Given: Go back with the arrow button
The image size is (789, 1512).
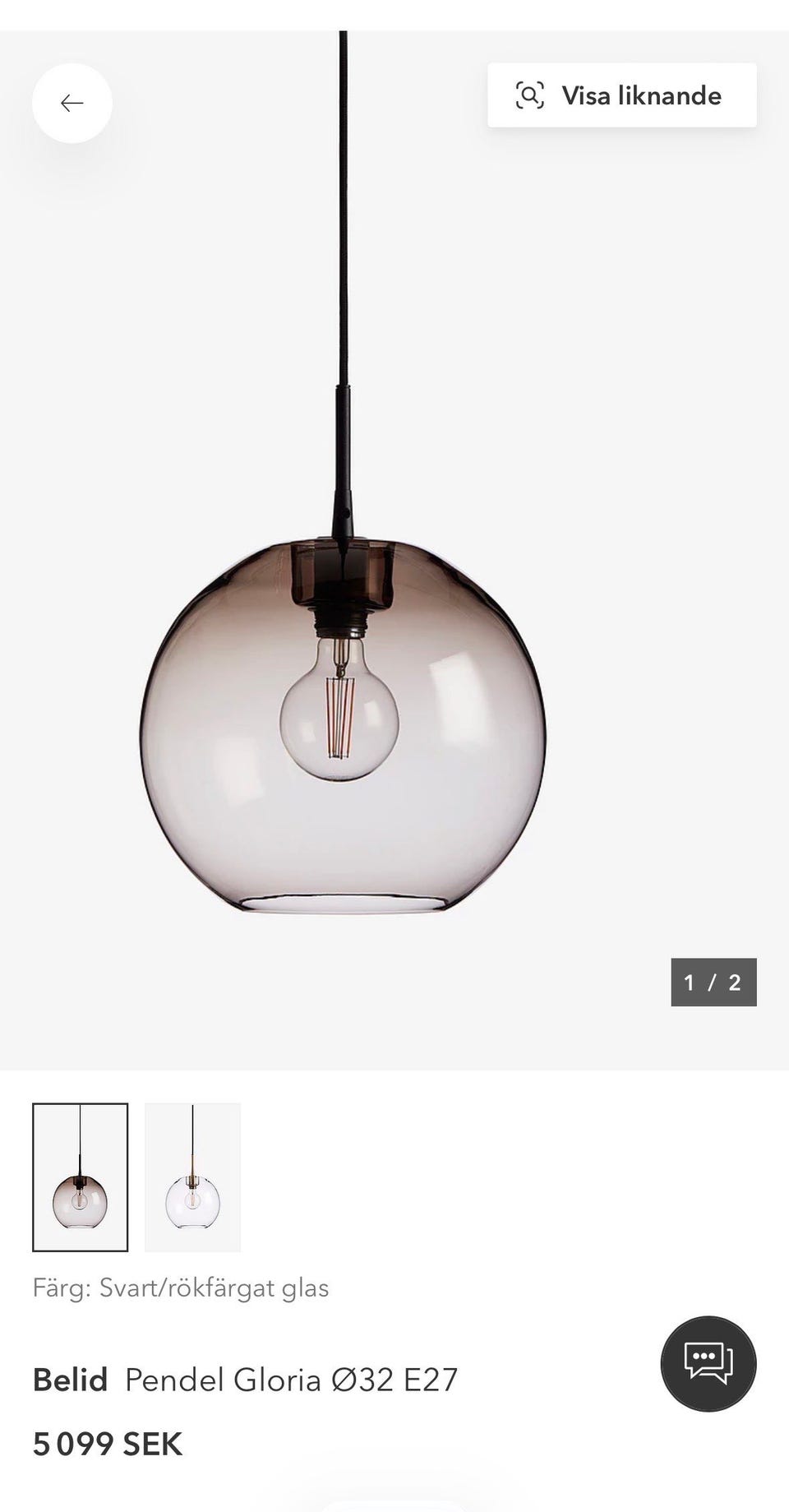Looking at the screenshot, I should pyautogui.click(x=72, y=103).
